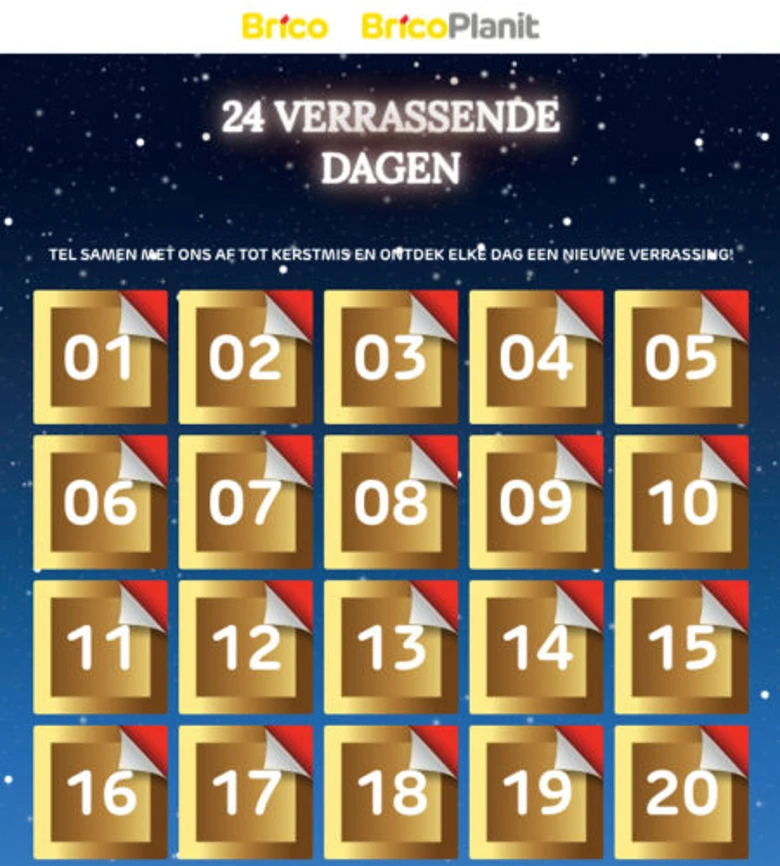Tap the day 11 tile
This screenshot has height=866, width=780.
(x=100, y=647)
